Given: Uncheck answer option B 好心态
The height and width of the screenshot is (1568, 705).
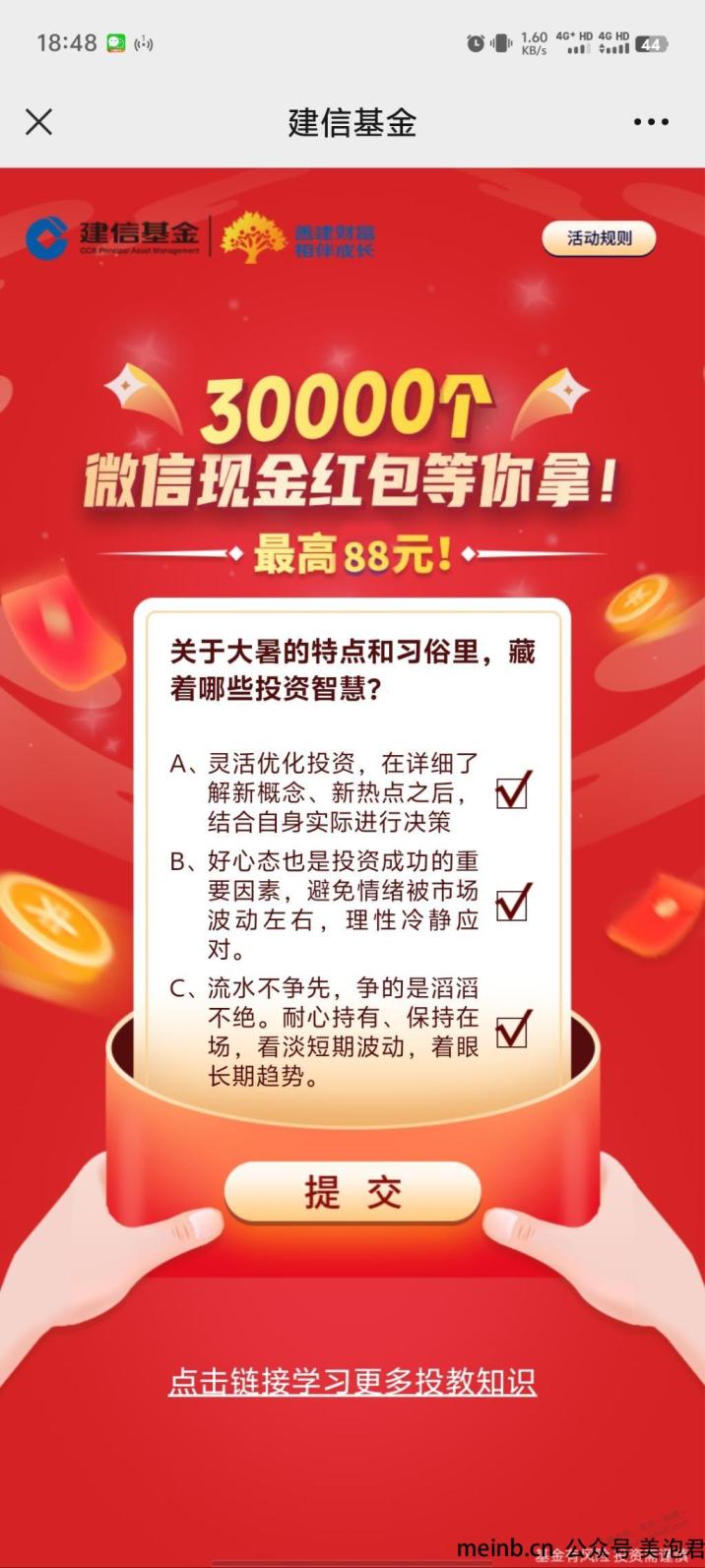Looking at the screenshot, I should [513, 903].
